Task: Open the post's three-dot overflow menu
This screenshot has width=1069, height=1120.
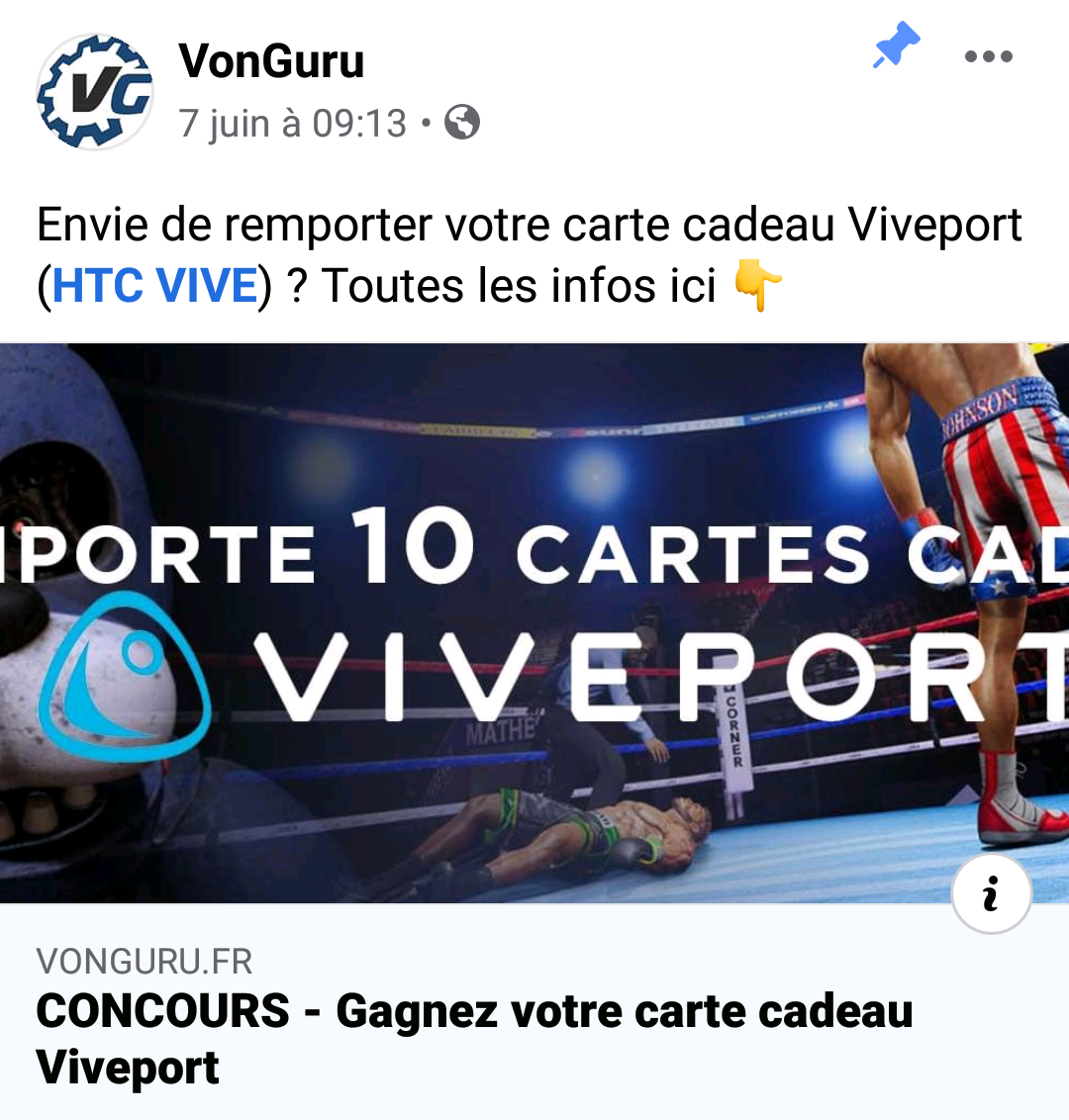Action: (x=988, y=57)
